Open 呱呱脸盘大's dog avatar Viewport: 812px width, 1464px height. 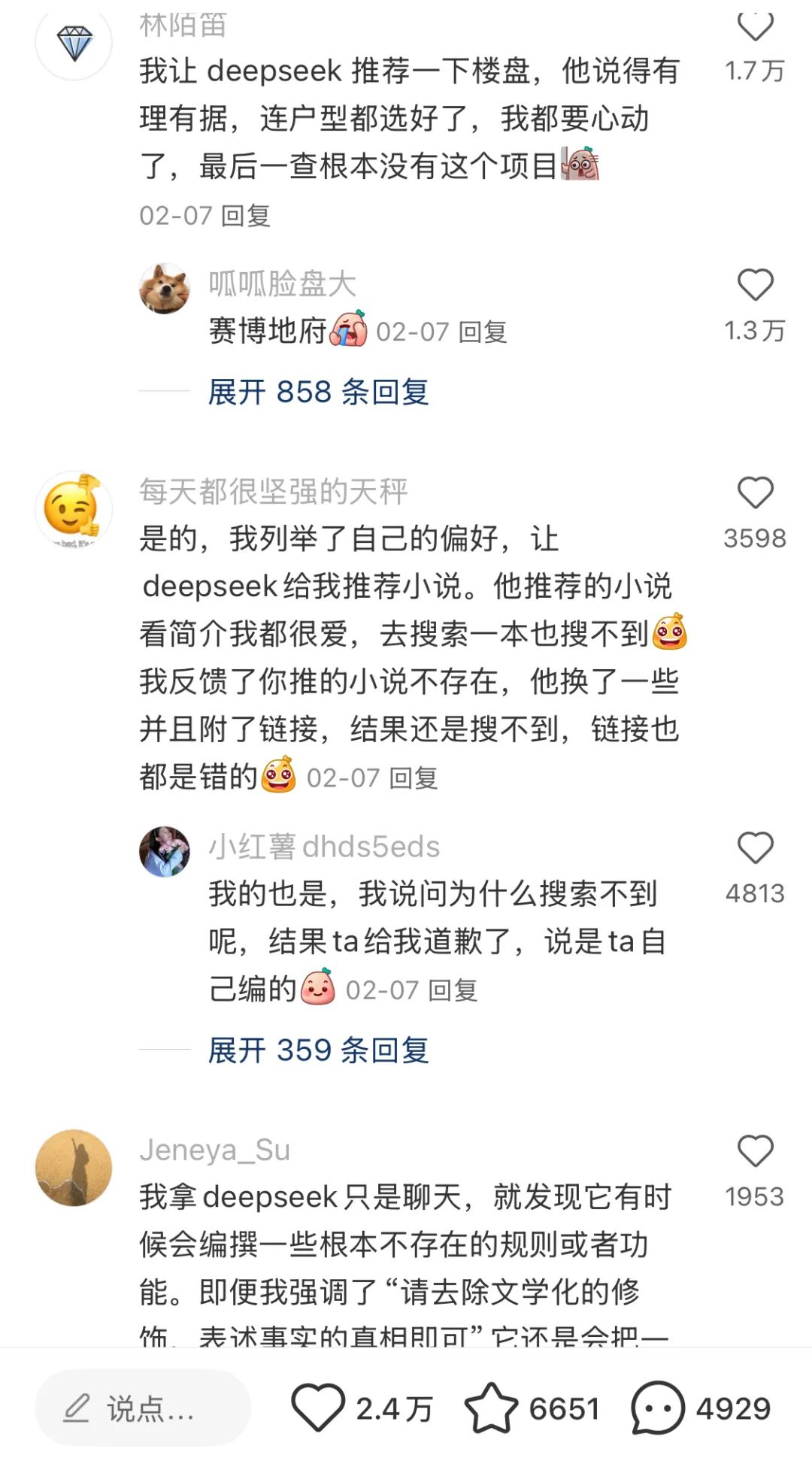coord(165,288)
